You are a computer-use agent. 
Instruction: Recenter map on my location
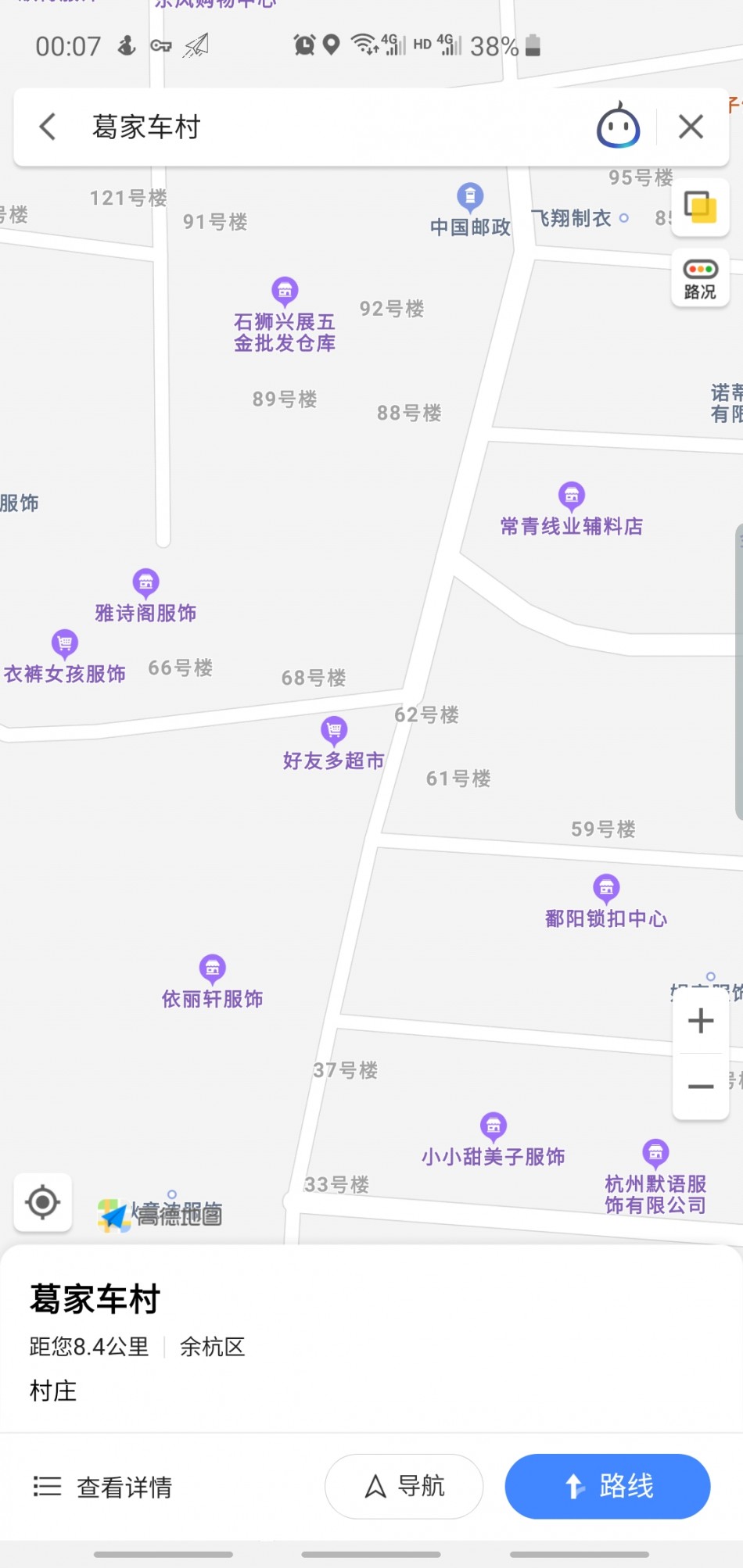(x=43, y=1202)
